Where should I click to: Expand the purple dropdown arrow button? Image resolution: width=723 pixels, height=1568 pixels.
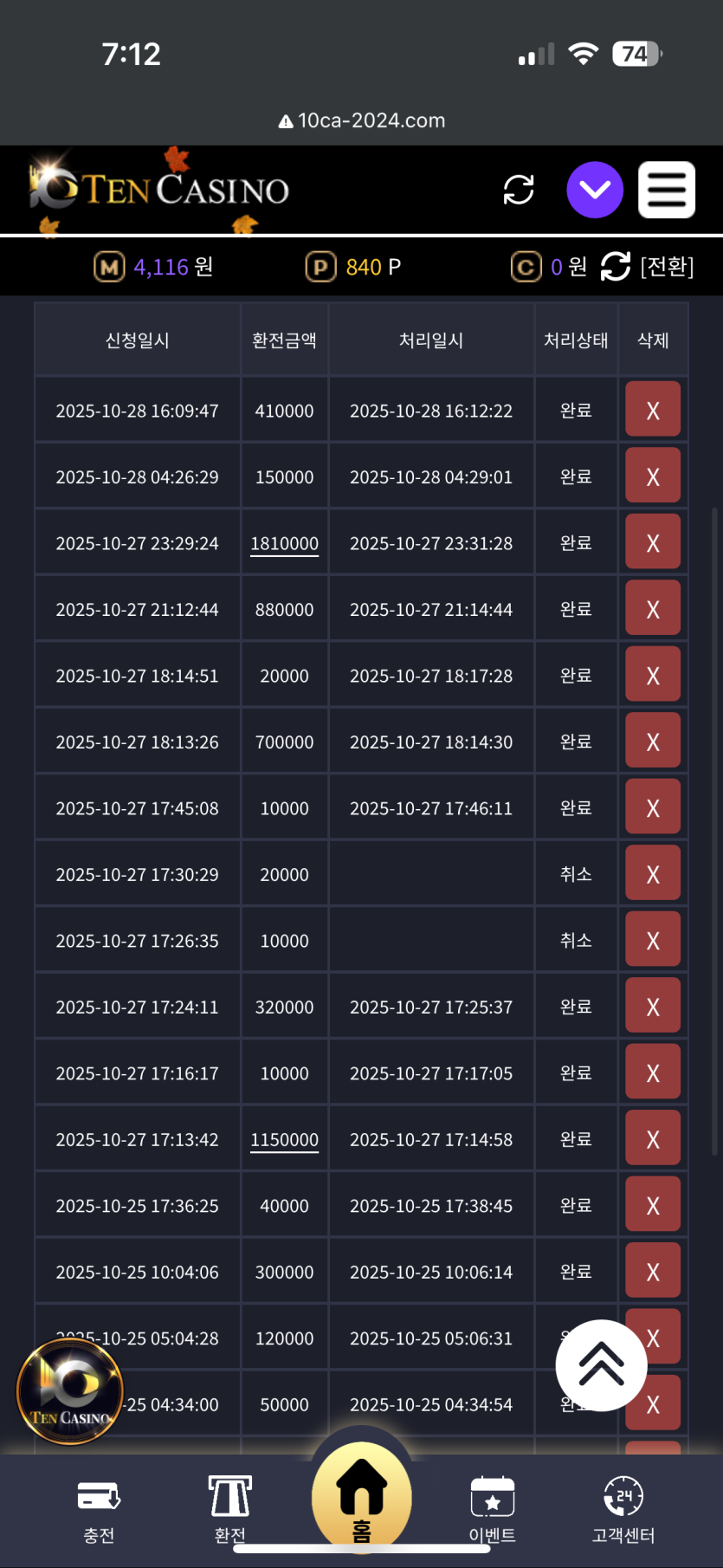pos(595,190)
